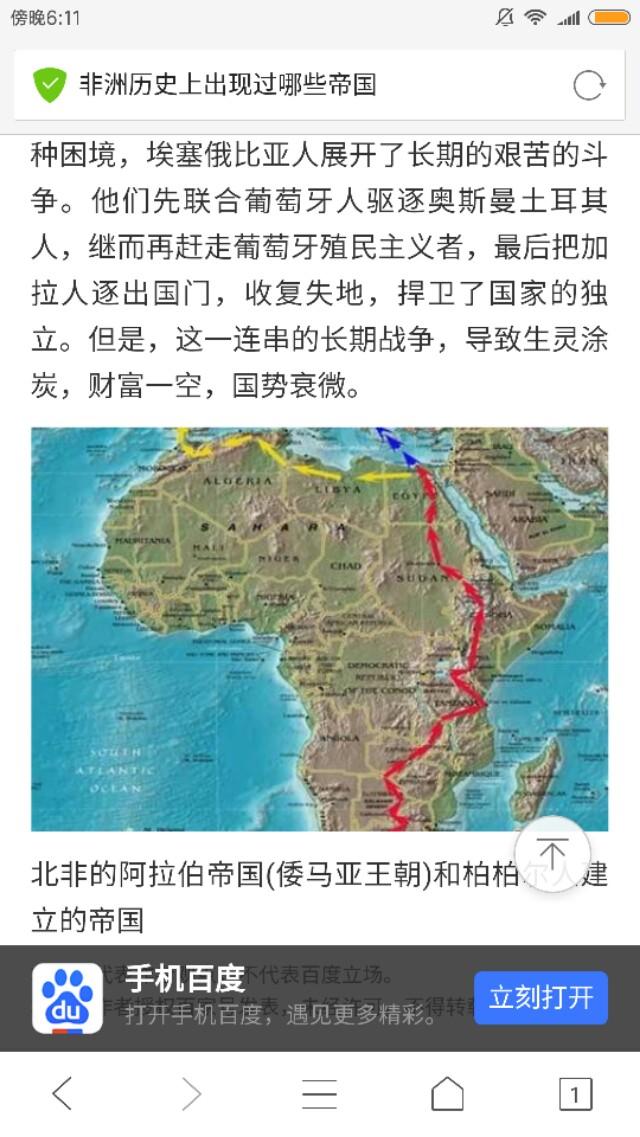Open the Africa map image

(319, 629)
